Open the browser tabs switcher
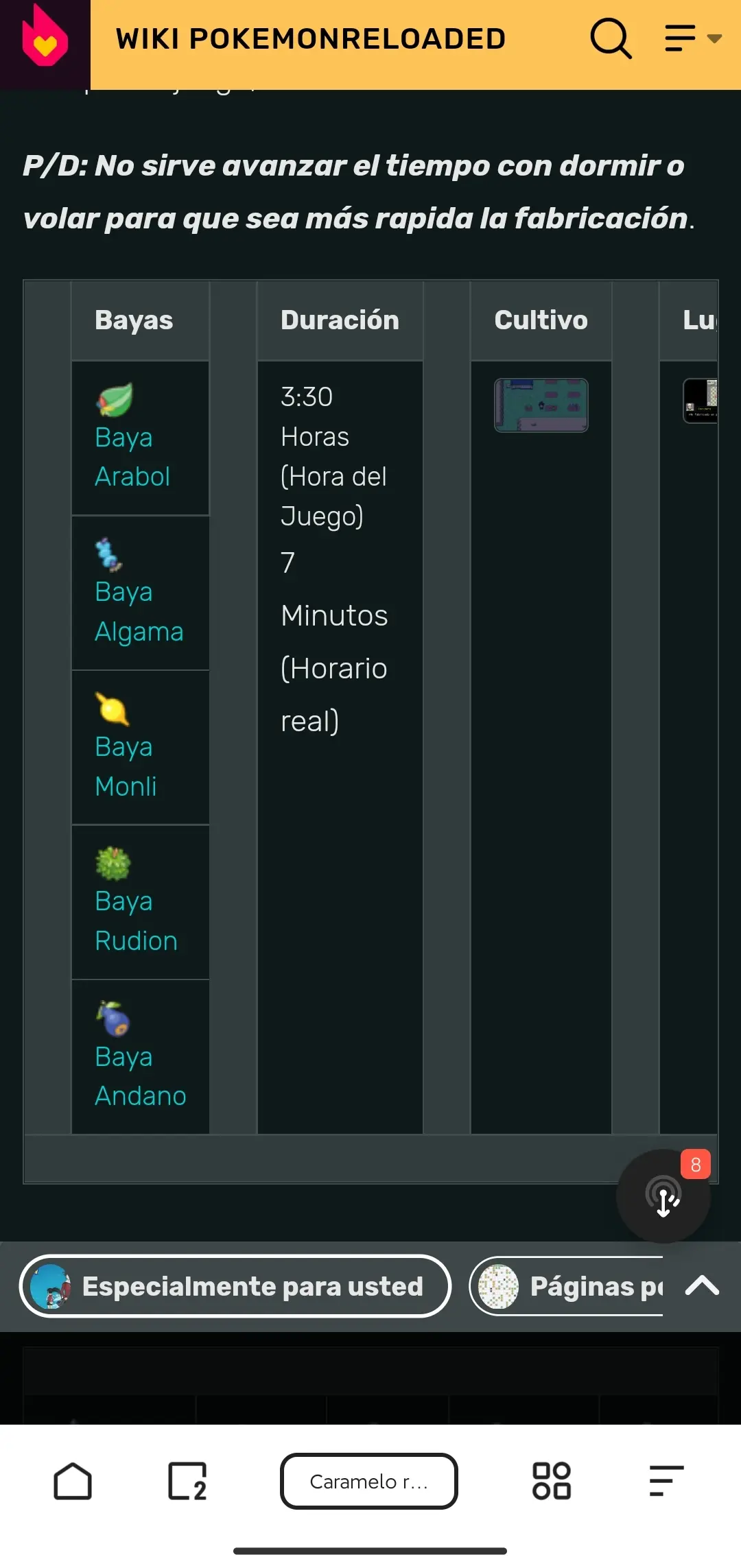 [x=187, y=1482]
